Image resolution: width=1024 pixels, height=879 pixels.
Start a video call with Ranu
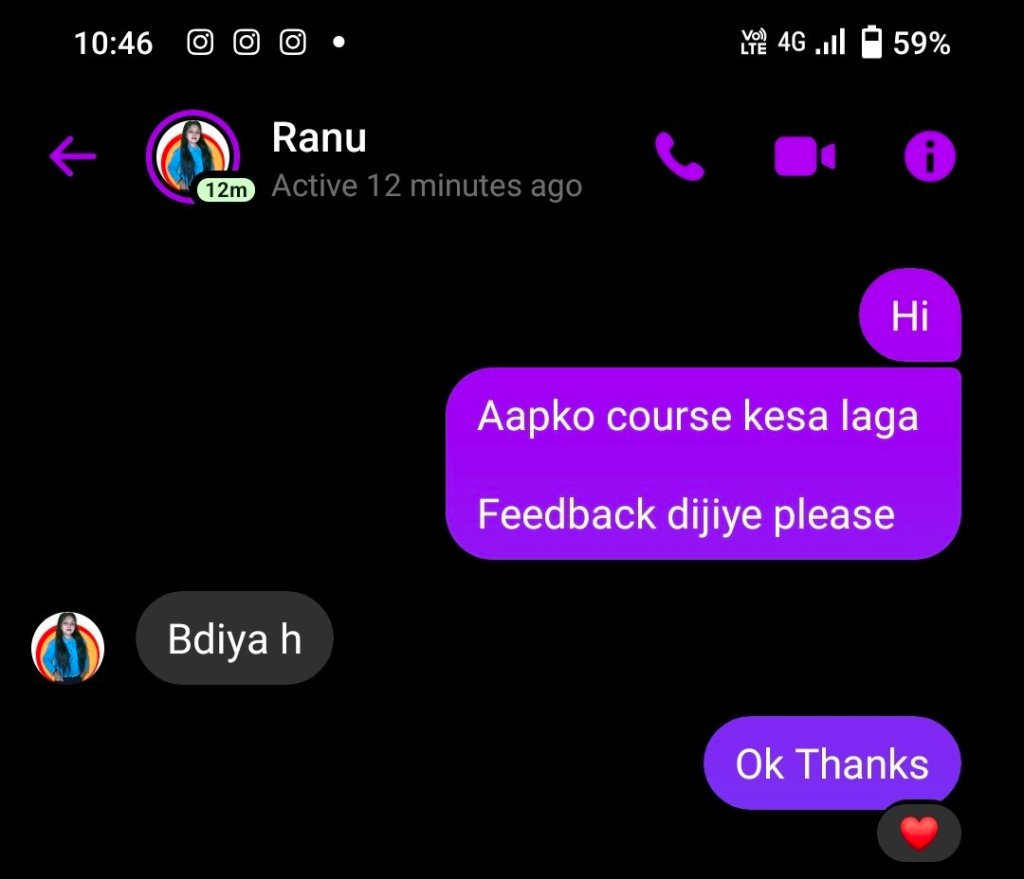coord(804,157)
